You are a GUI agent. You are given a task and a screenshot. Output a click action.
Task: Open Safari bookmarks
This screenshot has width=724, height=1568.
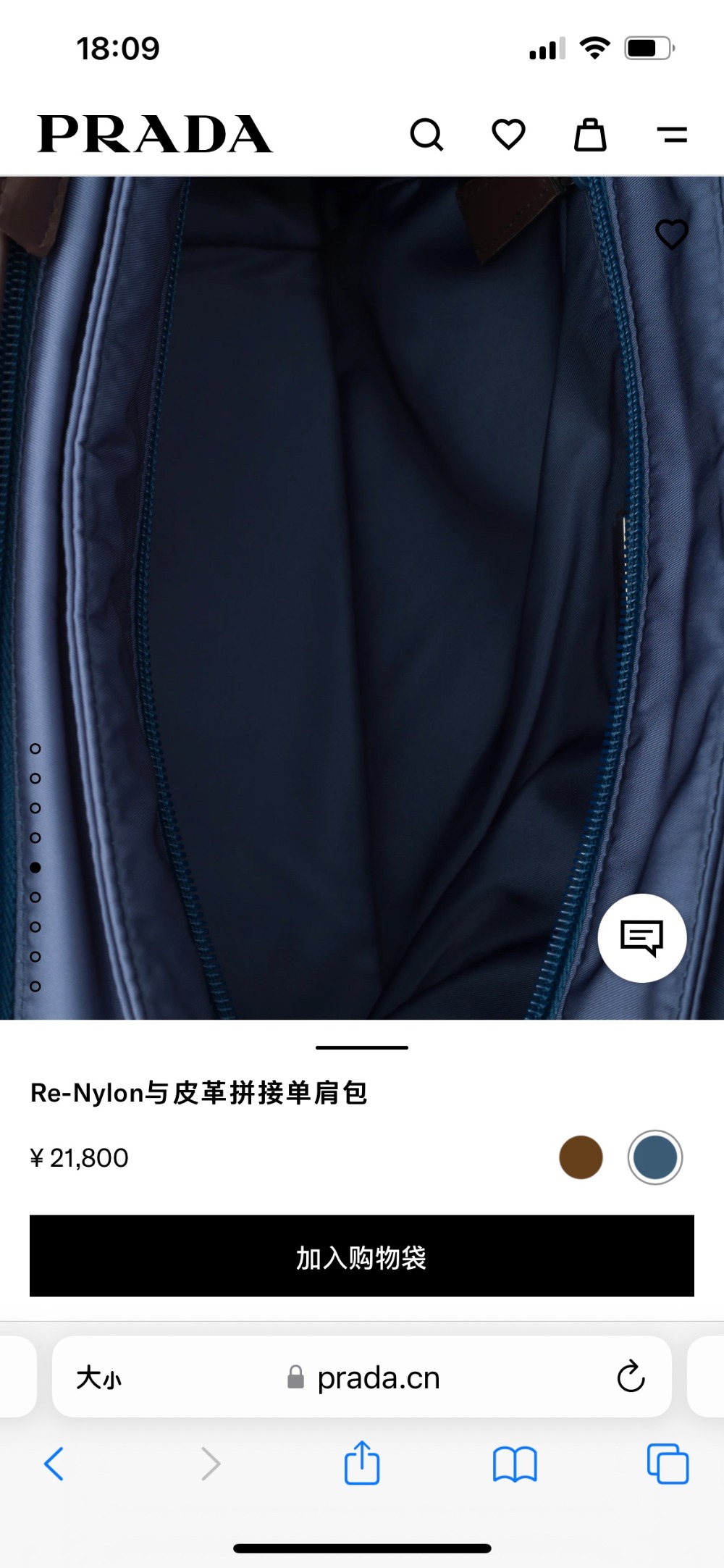coord(514,1464)
